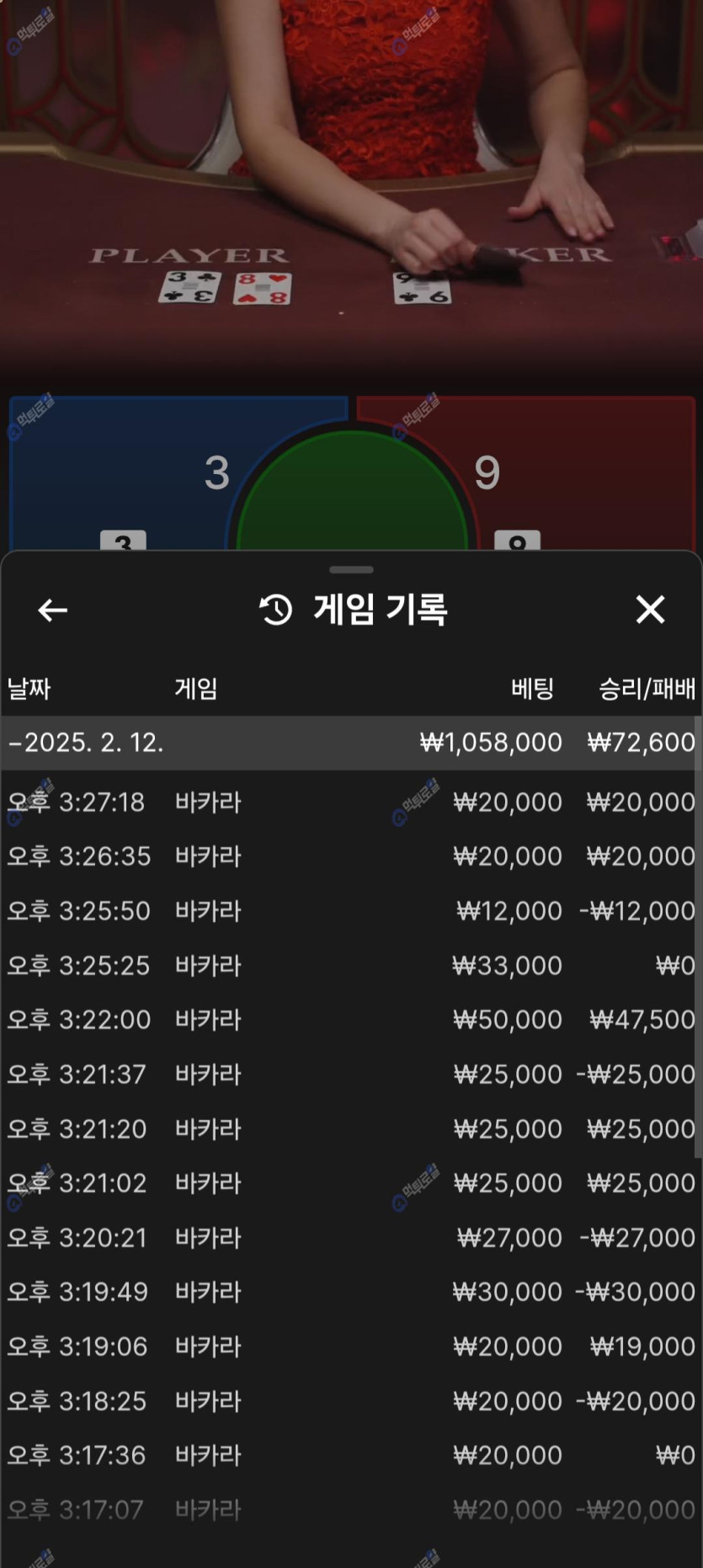This screenshot has height=1568, width=703.
Task: Open the 오후 3:25:50 바카라 record
Action: (350, 911)
